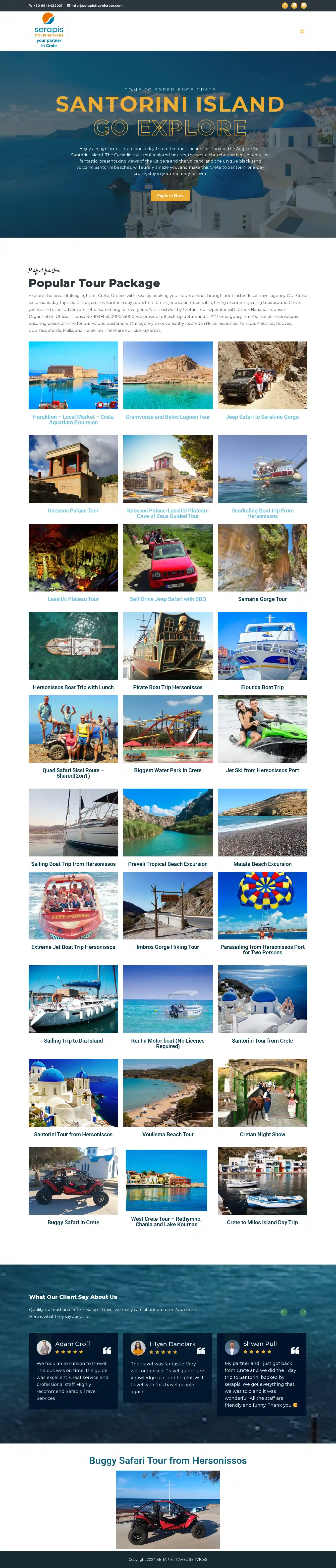
Task: Open Santorini Tour from Crete
Action: click(262, 1040)
